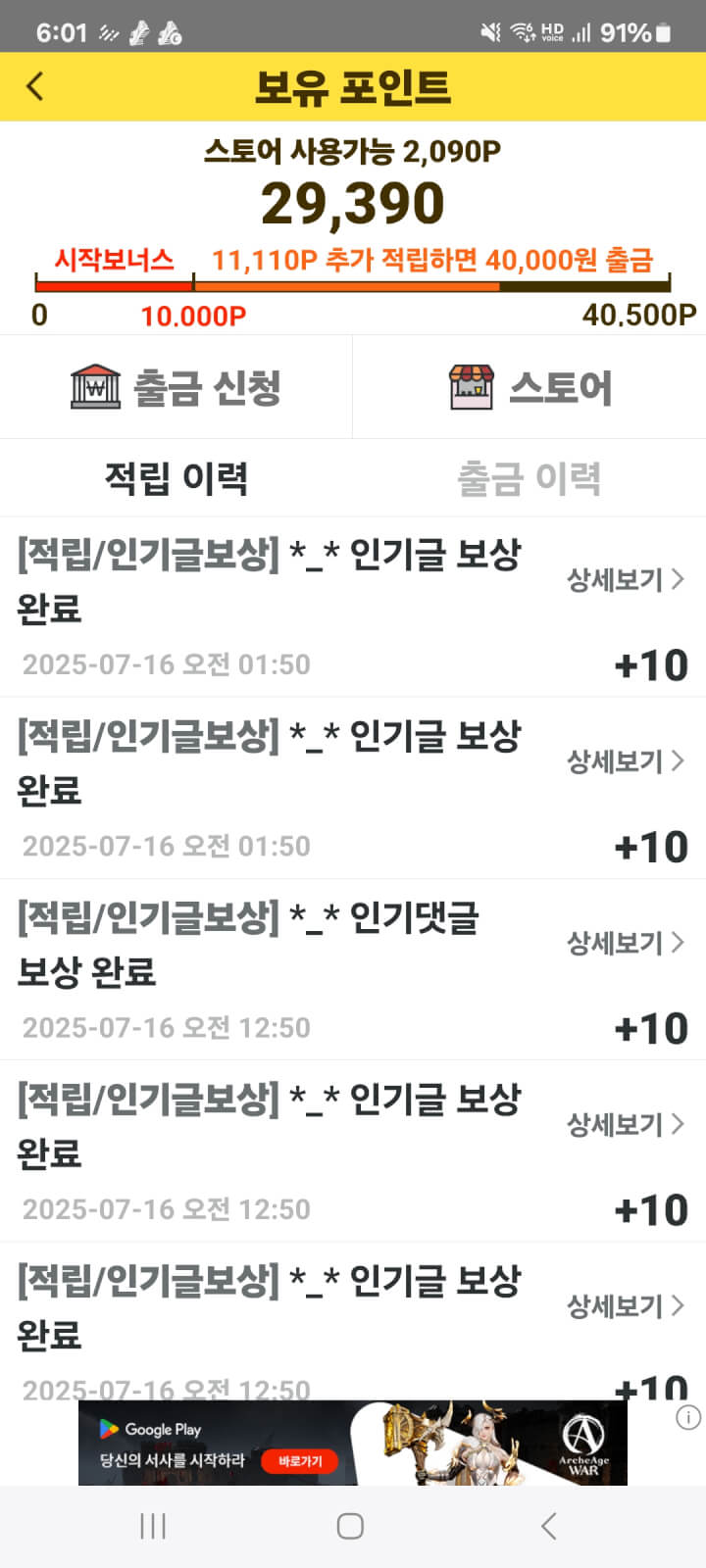Go back using the header arrow
The image size is (706, 1568).
(35, 86)
